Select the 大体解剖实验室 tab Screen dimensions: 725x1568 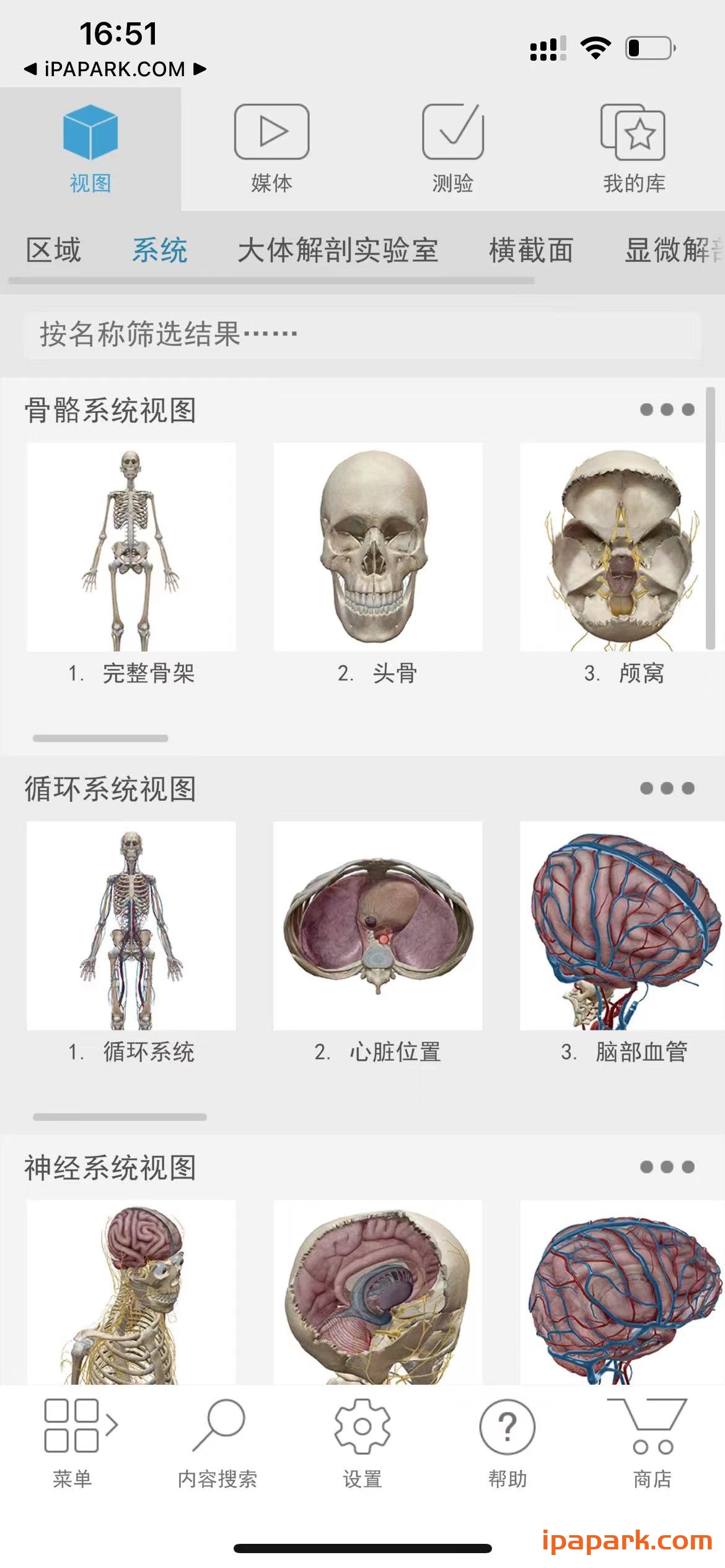(x=340, y=250)
